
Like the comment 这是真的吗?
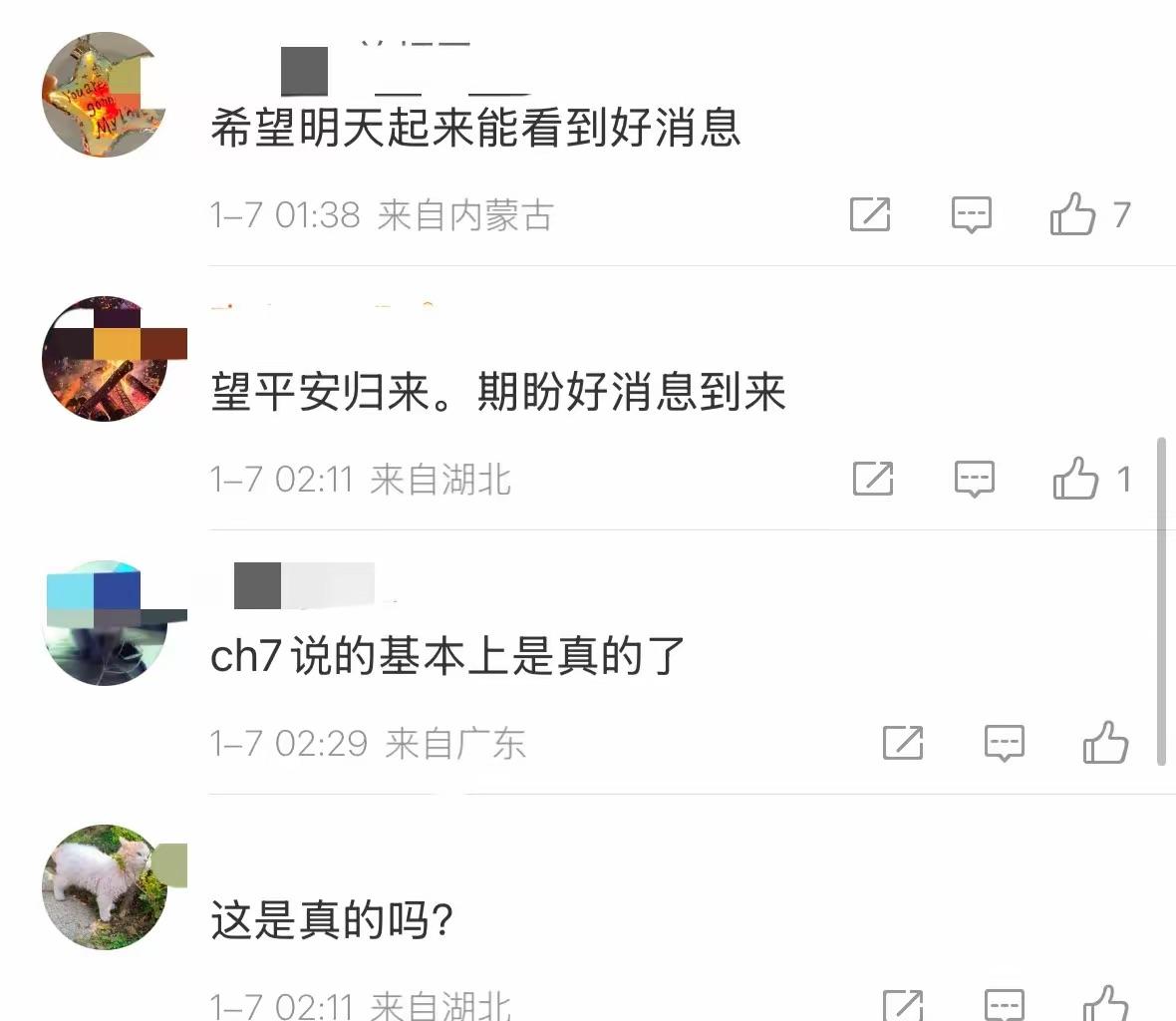tap(1105, 1005)
